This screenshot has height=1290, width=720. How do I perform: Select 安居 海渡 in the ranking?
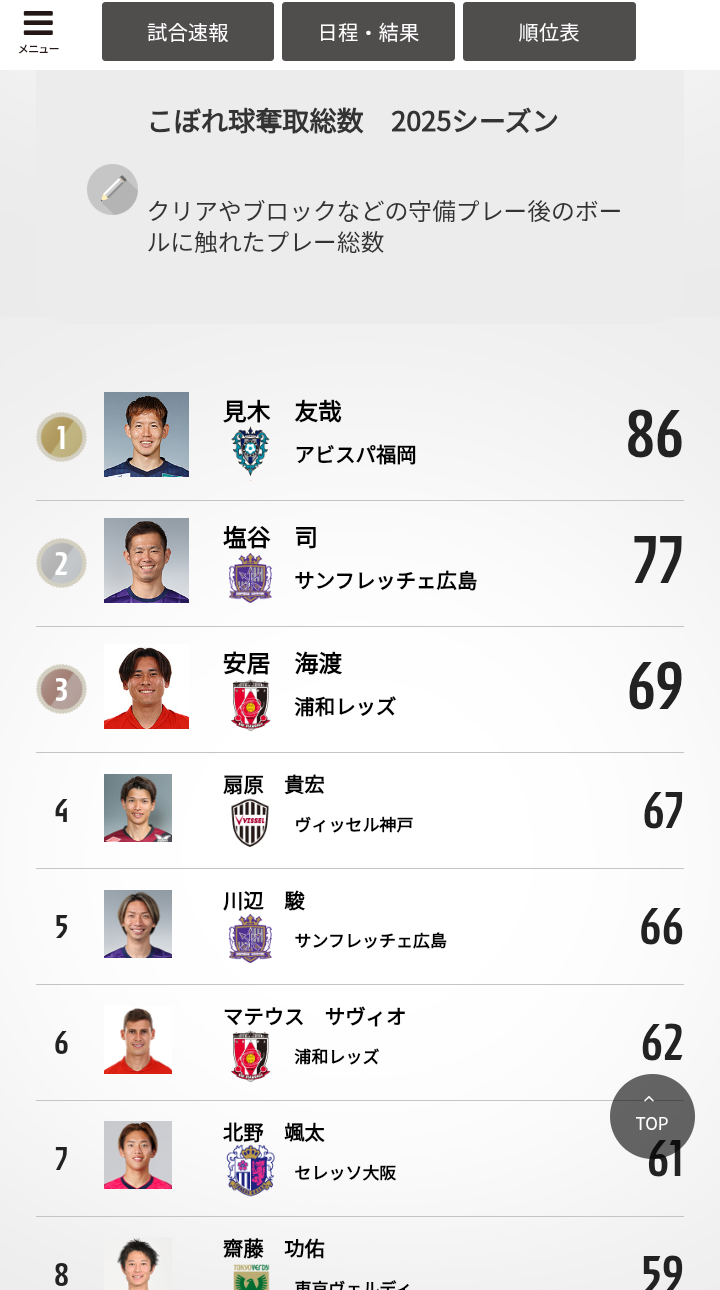[x=360, y=690]
